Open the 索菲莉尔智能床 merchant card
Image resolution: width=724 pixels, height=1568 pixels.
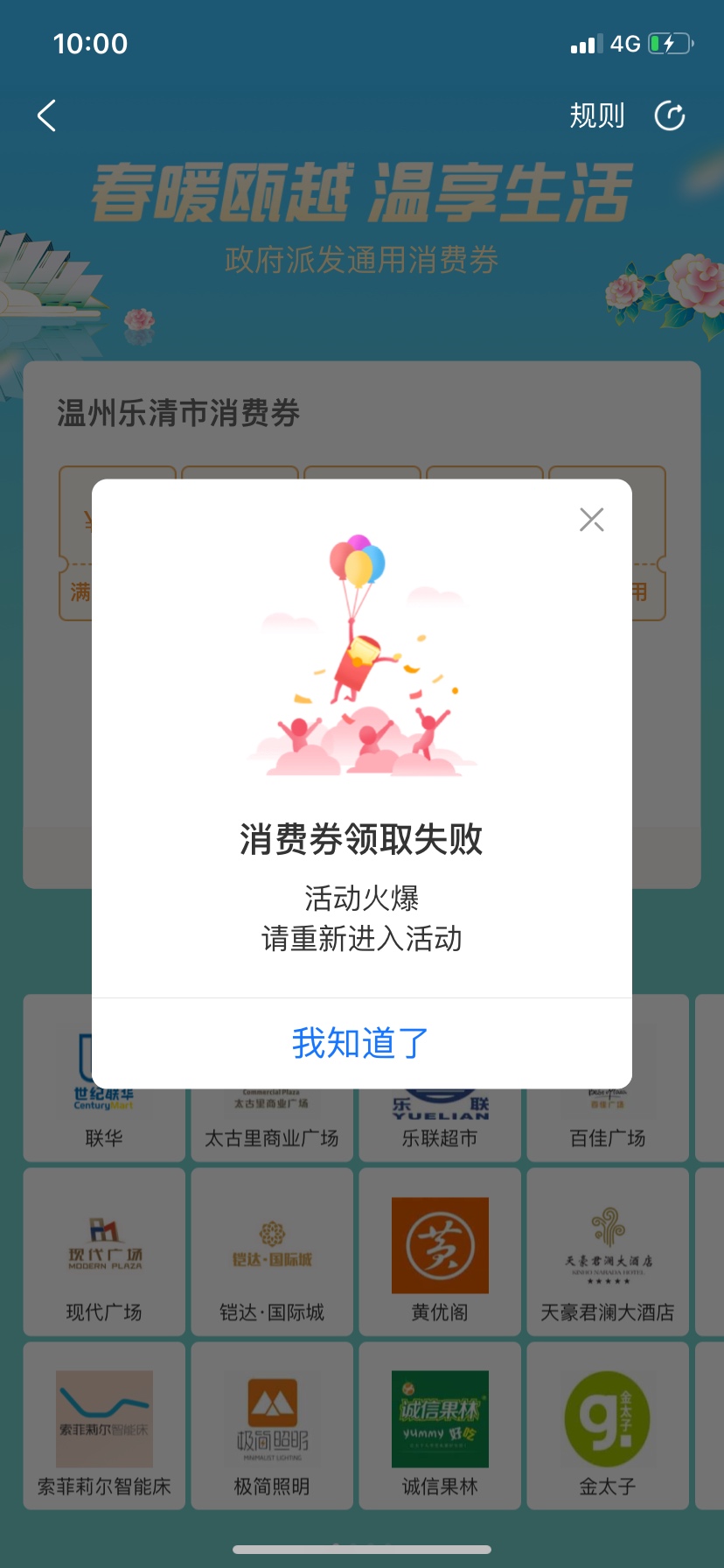pos(104,1426)
